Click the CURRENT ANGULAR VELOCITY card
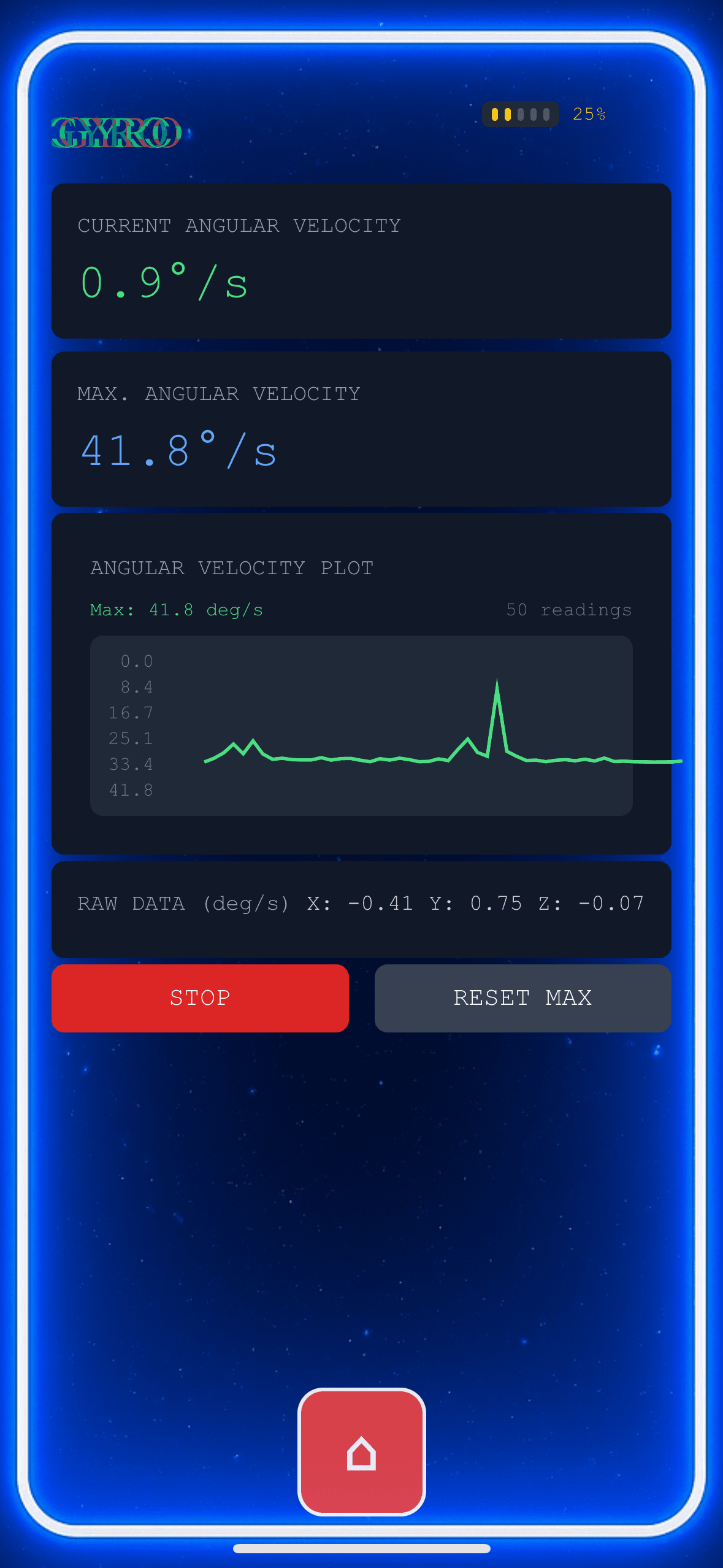This screenshot has height=1568, width=723. coord(362,261)
